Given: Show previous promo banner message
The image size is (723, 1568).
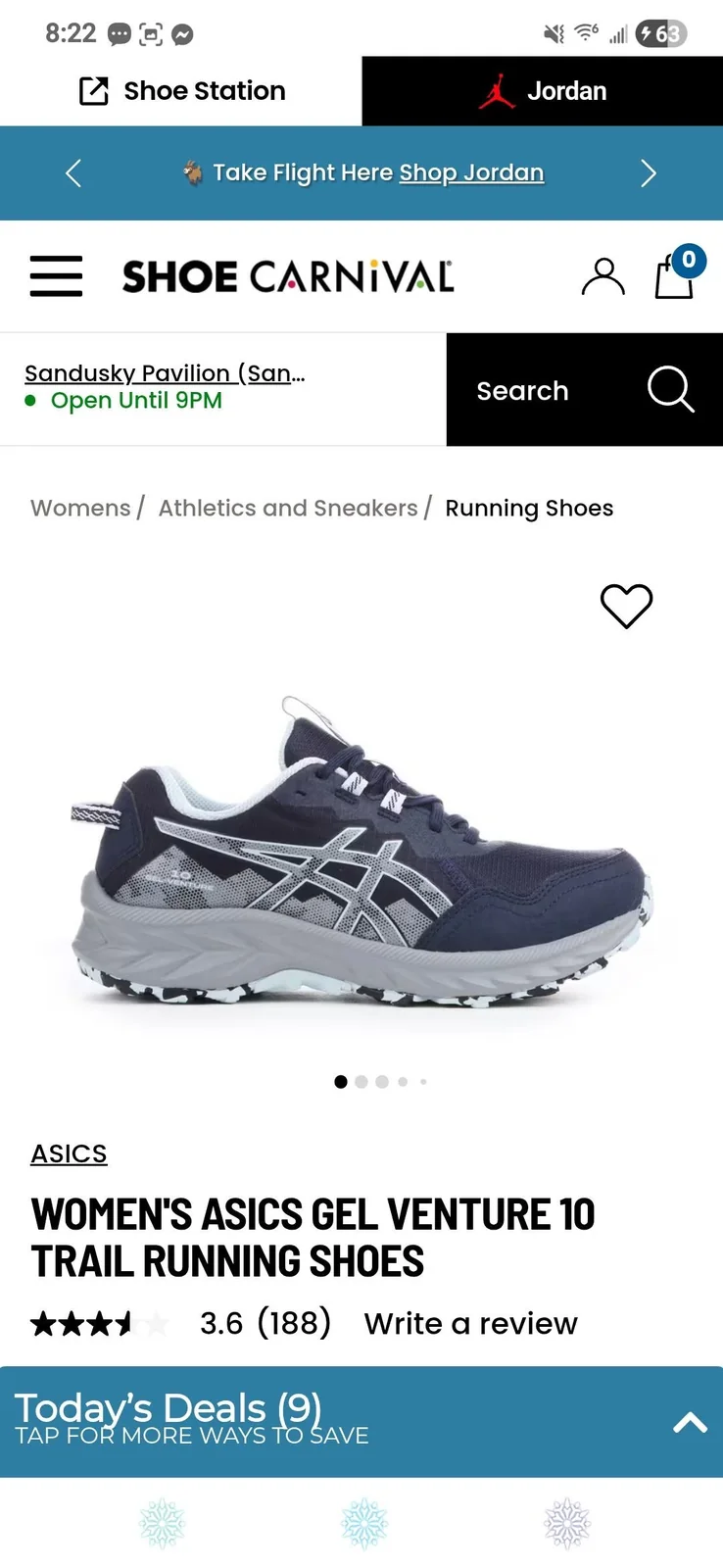Looking at the screenshot, I should pyautogui.click(x=73, y=173).
